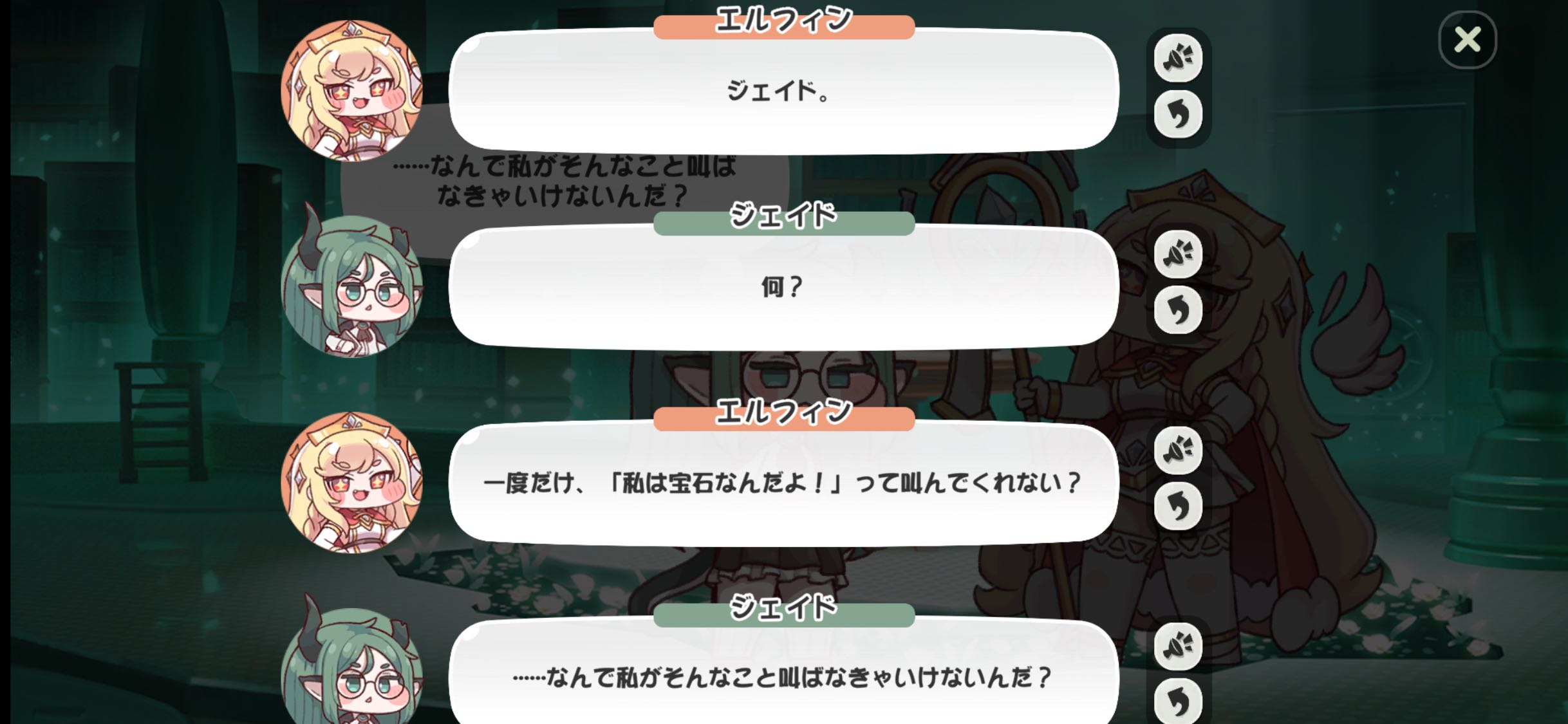The width and height of the screenshot is (1568, 724).
Task: Play voice for Elfin's 'ジェイド。' line
Action: (x=1177, y=59)
